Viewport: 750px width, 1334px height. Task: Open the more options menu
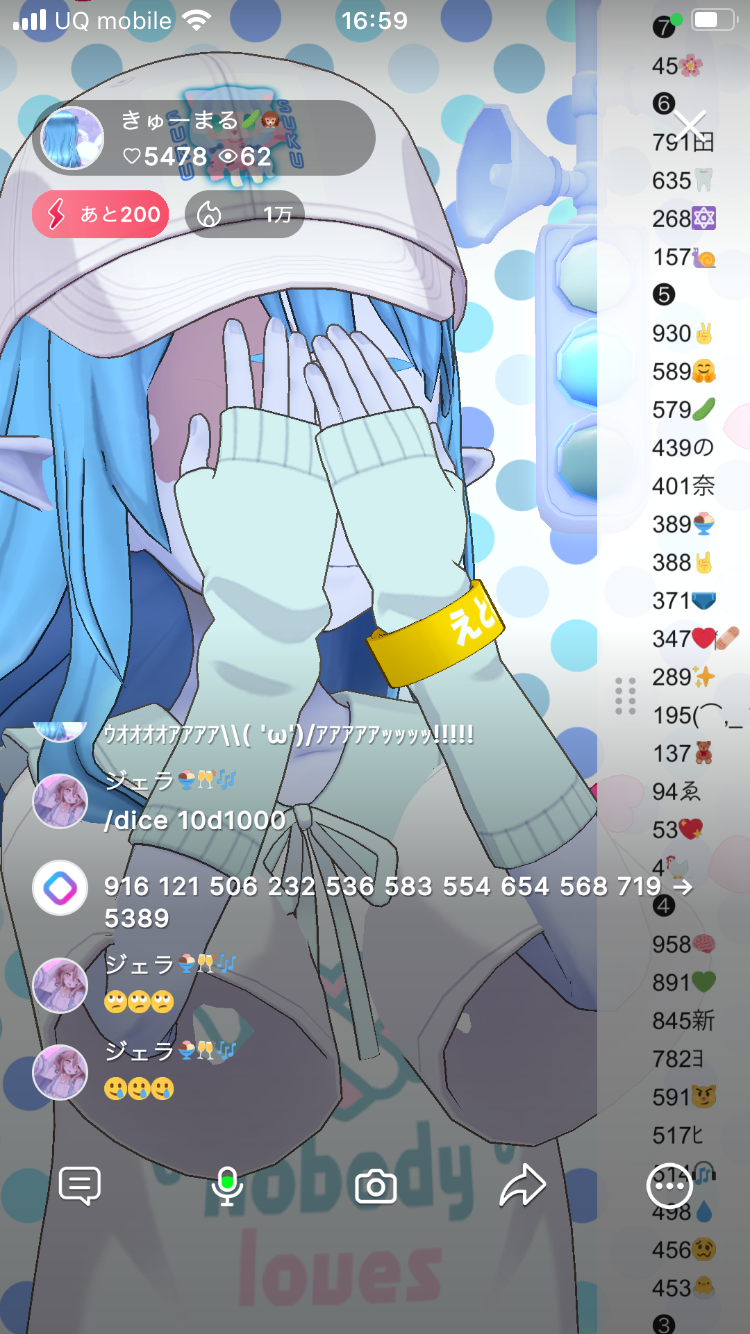point(669,1187)
